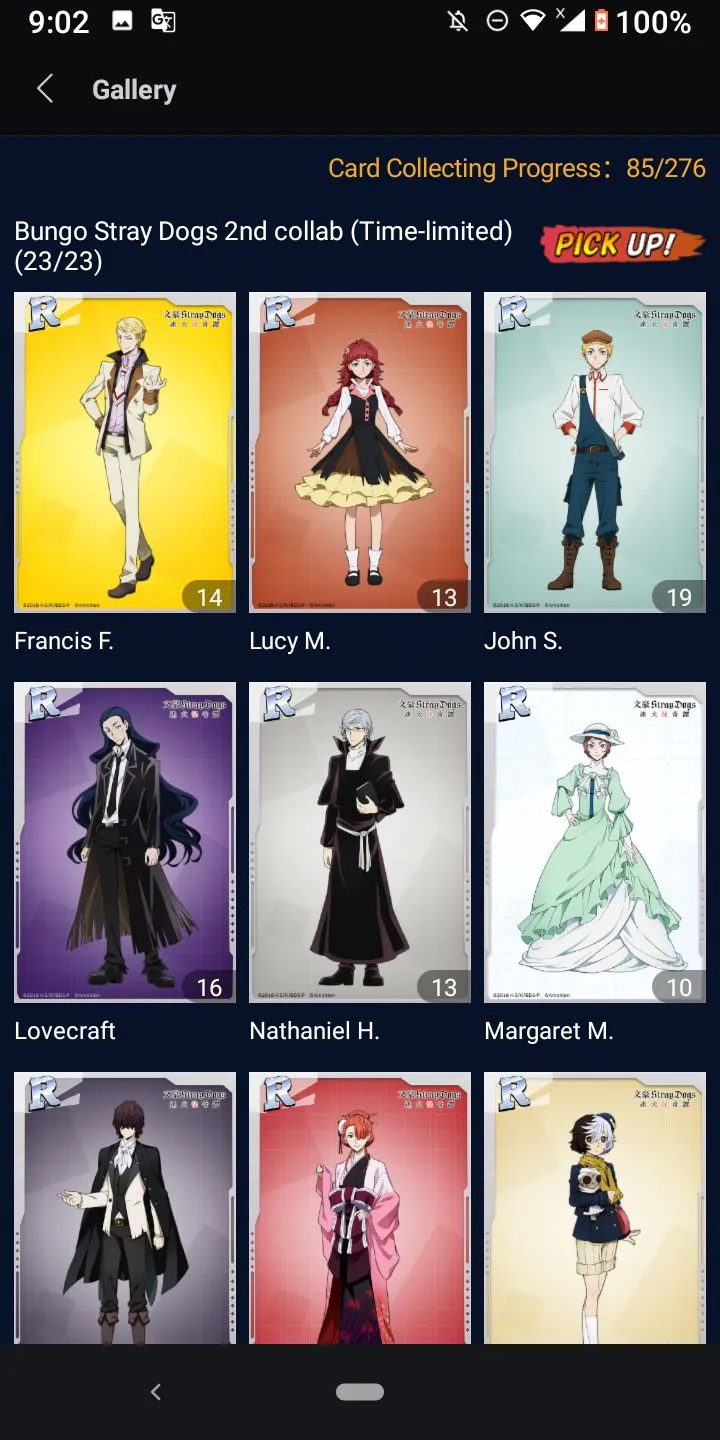The height and width of the screenshot is (1440, 720).
Task: View the John S. card
Action: click(x=595, y=452)
